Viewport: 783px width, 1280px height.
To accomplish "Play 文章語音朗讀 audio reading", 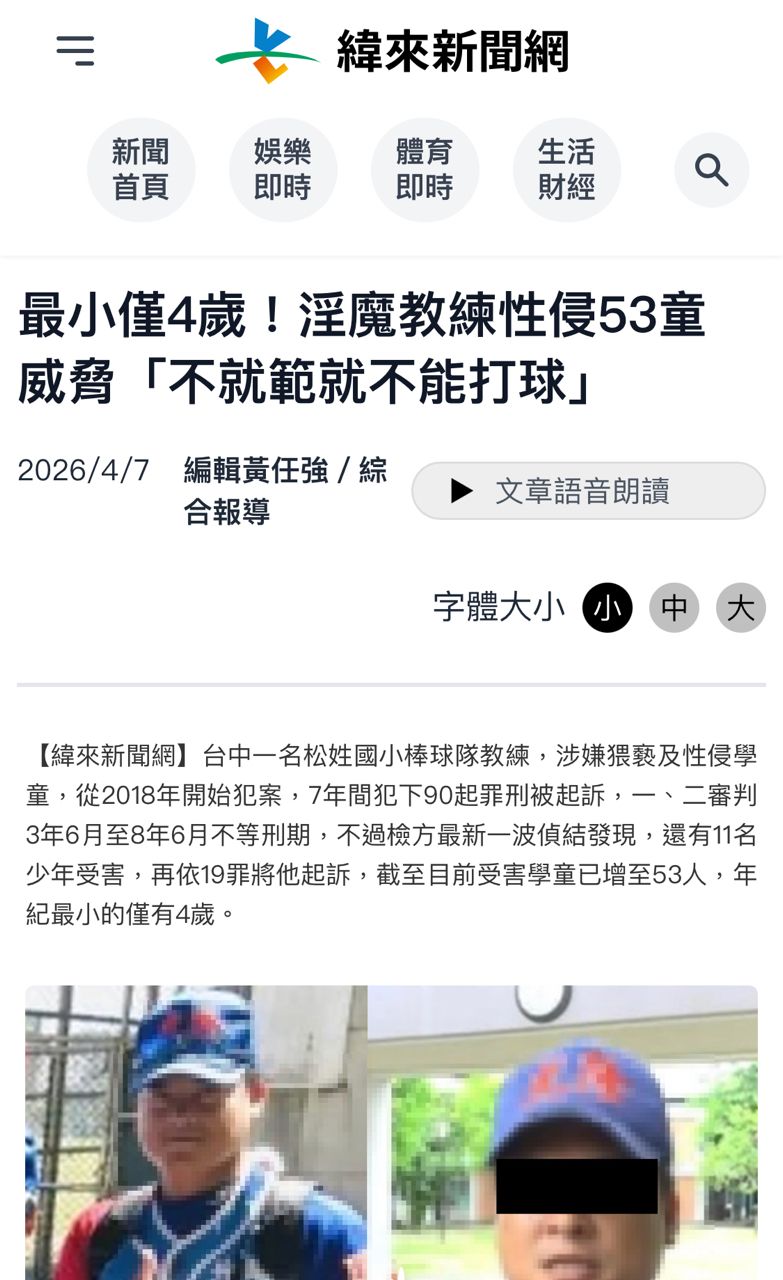I will pyautogui.click(x=588, y=491).
